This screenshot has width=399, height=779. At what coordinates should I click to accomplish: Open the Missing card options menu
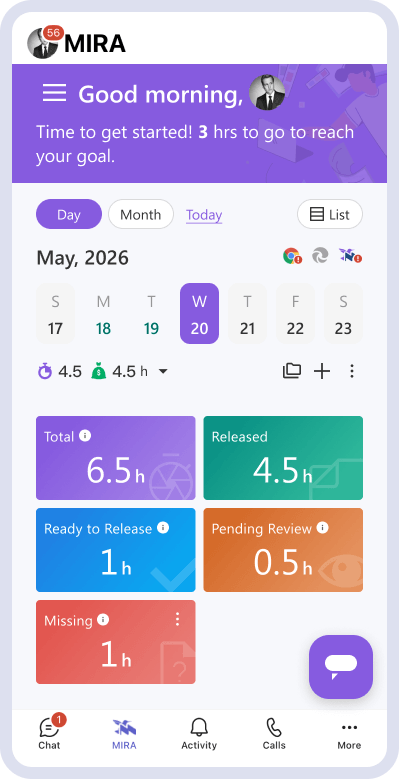tap(177, 619)
